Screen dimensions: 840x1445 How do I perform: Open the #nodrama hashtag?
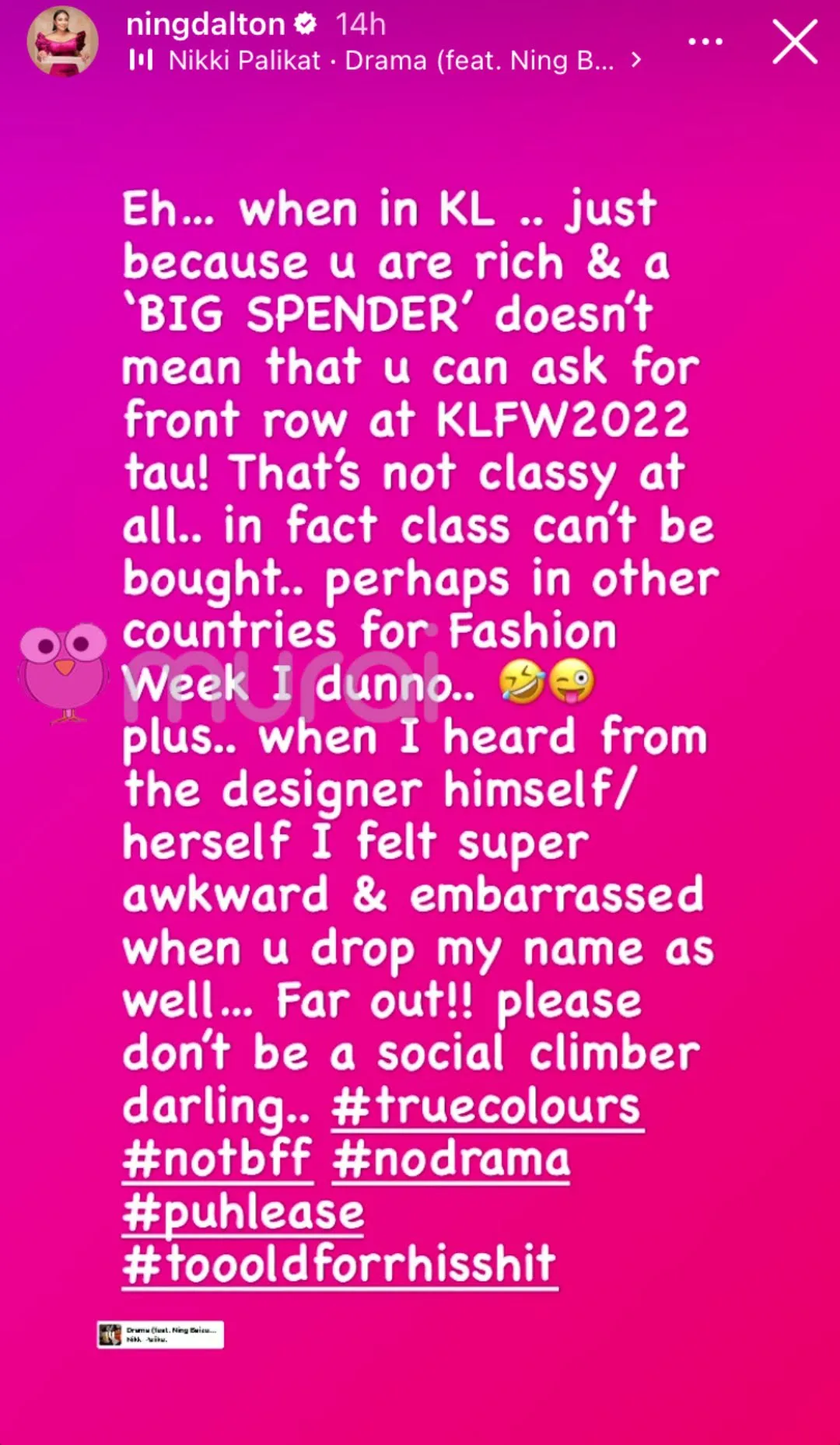point(451,1159)
